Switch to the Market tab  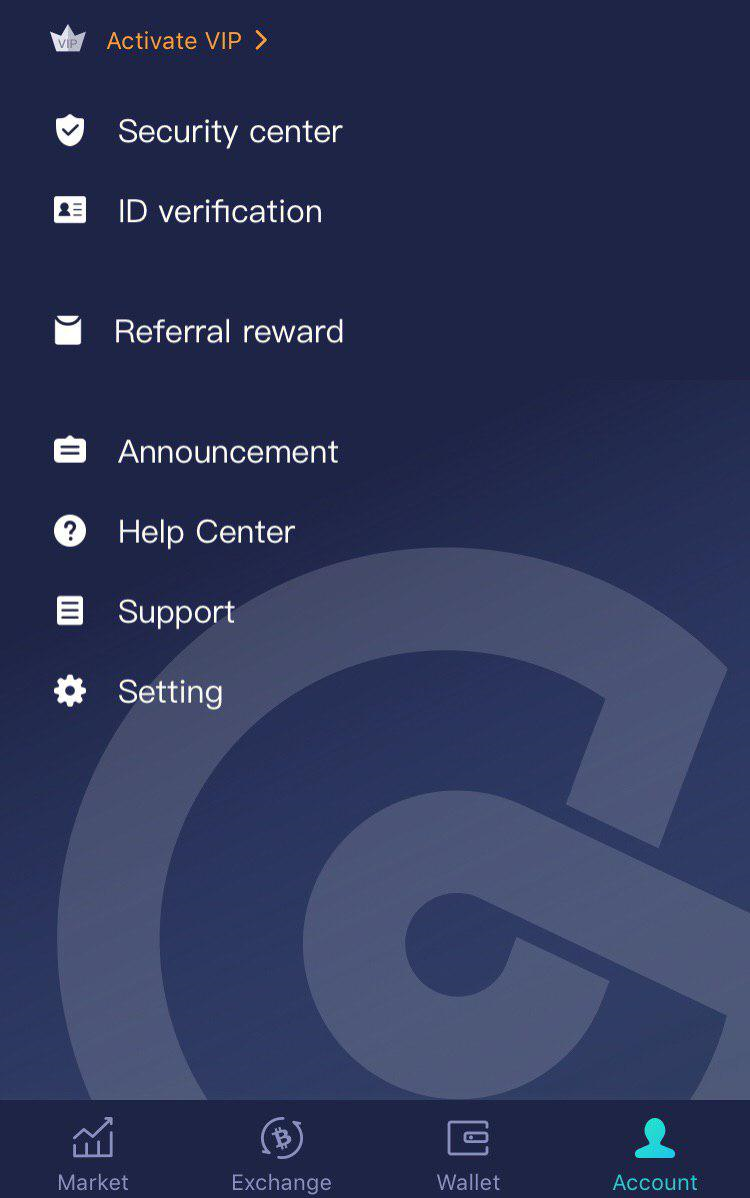click(x=93, y=1153)
